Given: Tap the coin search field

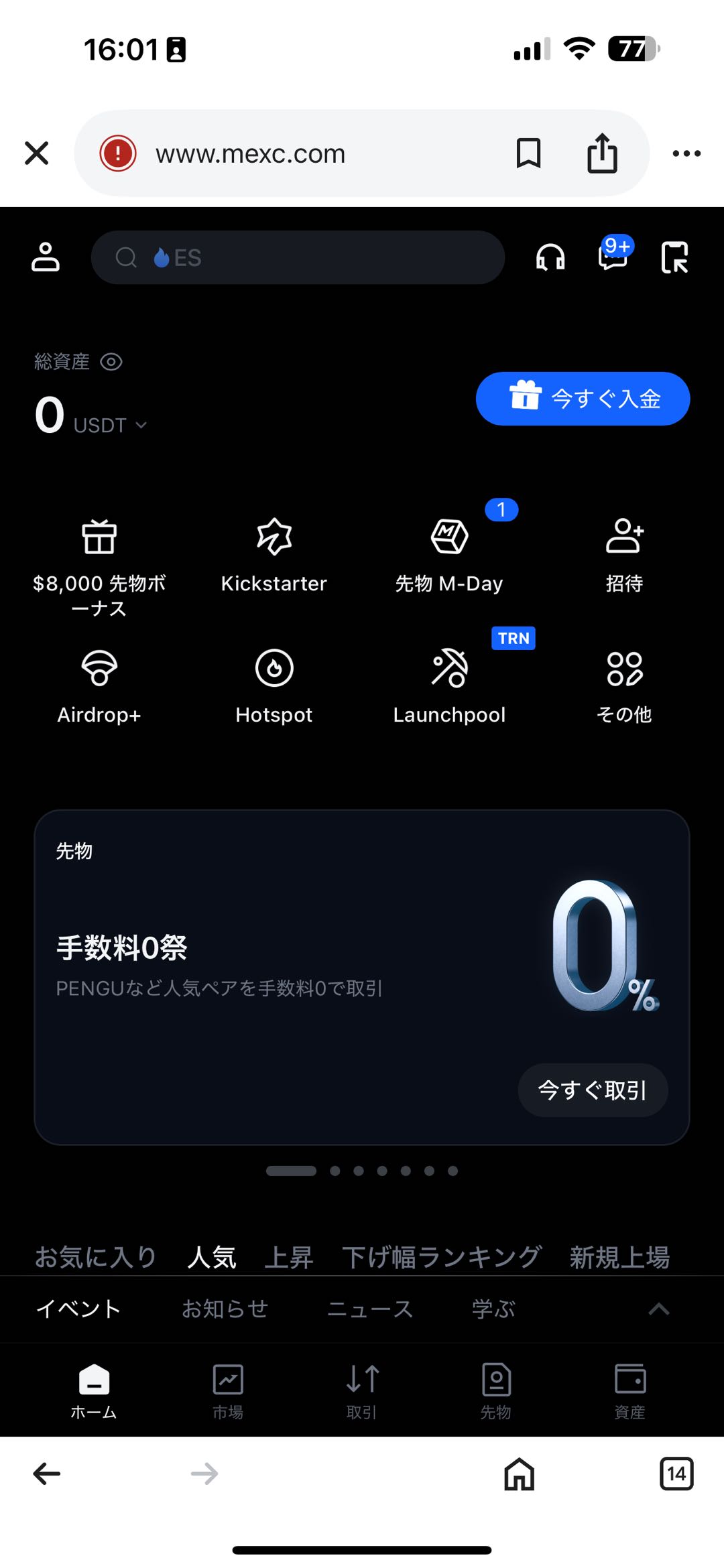Looking at the screenshot, I should click(298, 257).
